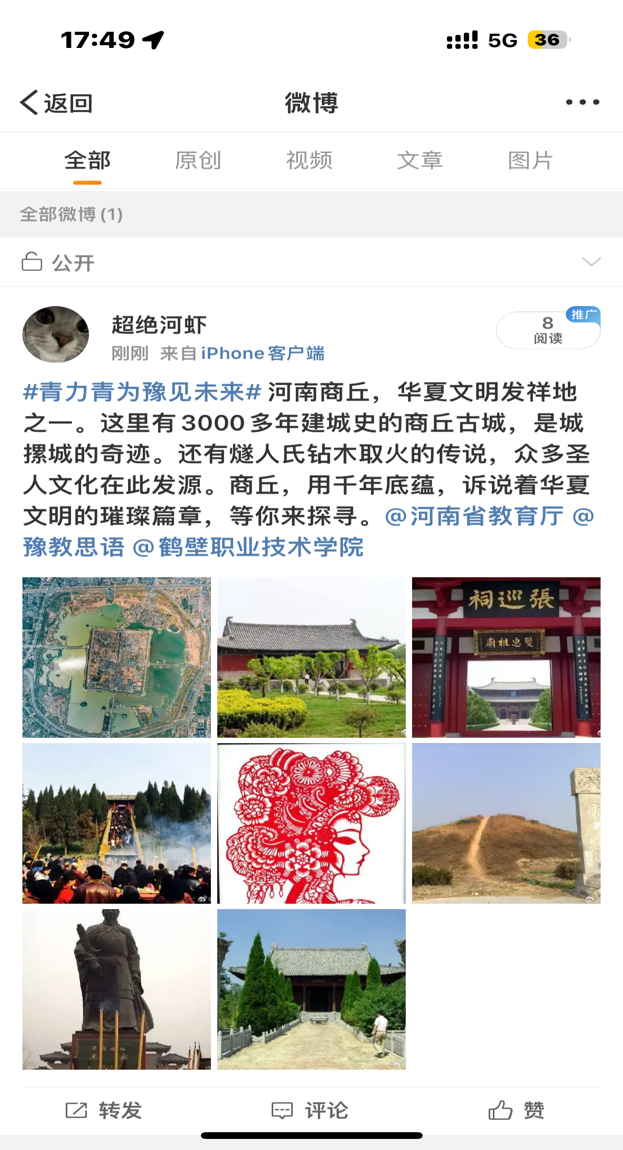623x1150 pixels.
Task: View the warrior statue photo
Action: (x=116, y=989)
